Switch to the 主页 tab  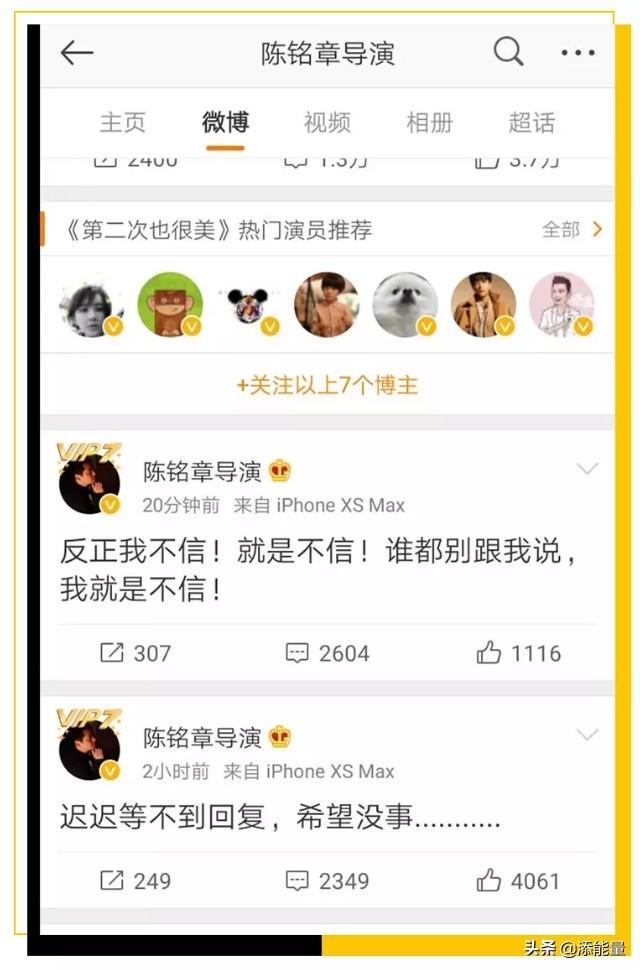pyautogui.click(x=123, y=123)
